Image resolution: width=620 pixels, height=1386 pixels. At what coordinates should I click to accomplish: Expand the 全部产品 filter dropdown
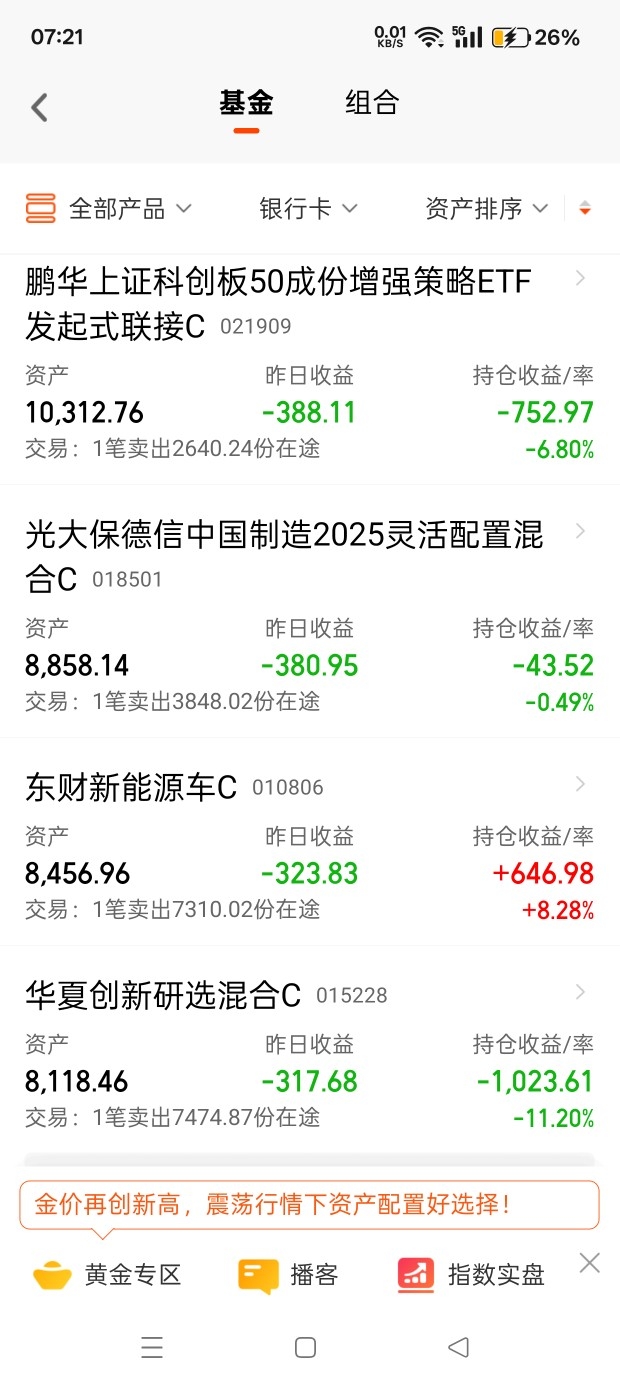[109, 208]
